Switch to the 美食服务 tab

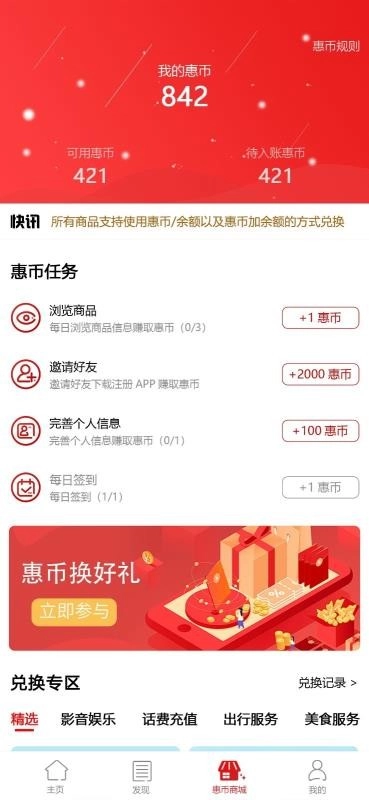332,719
